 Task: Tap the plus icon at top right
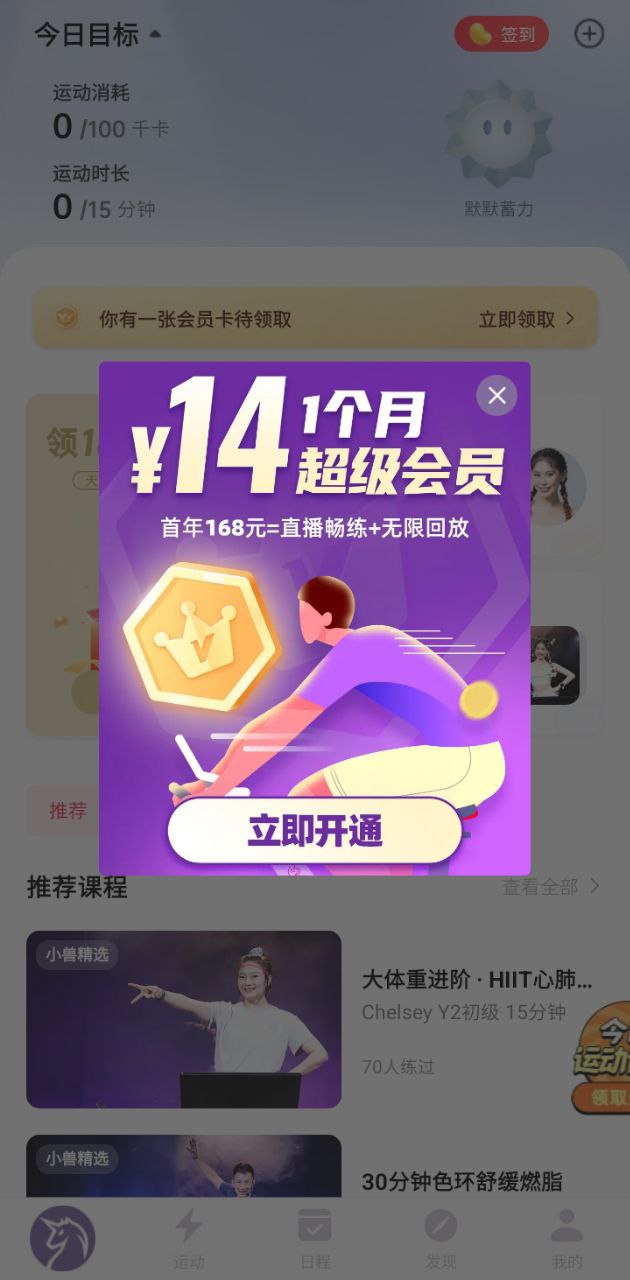(589, 34)
